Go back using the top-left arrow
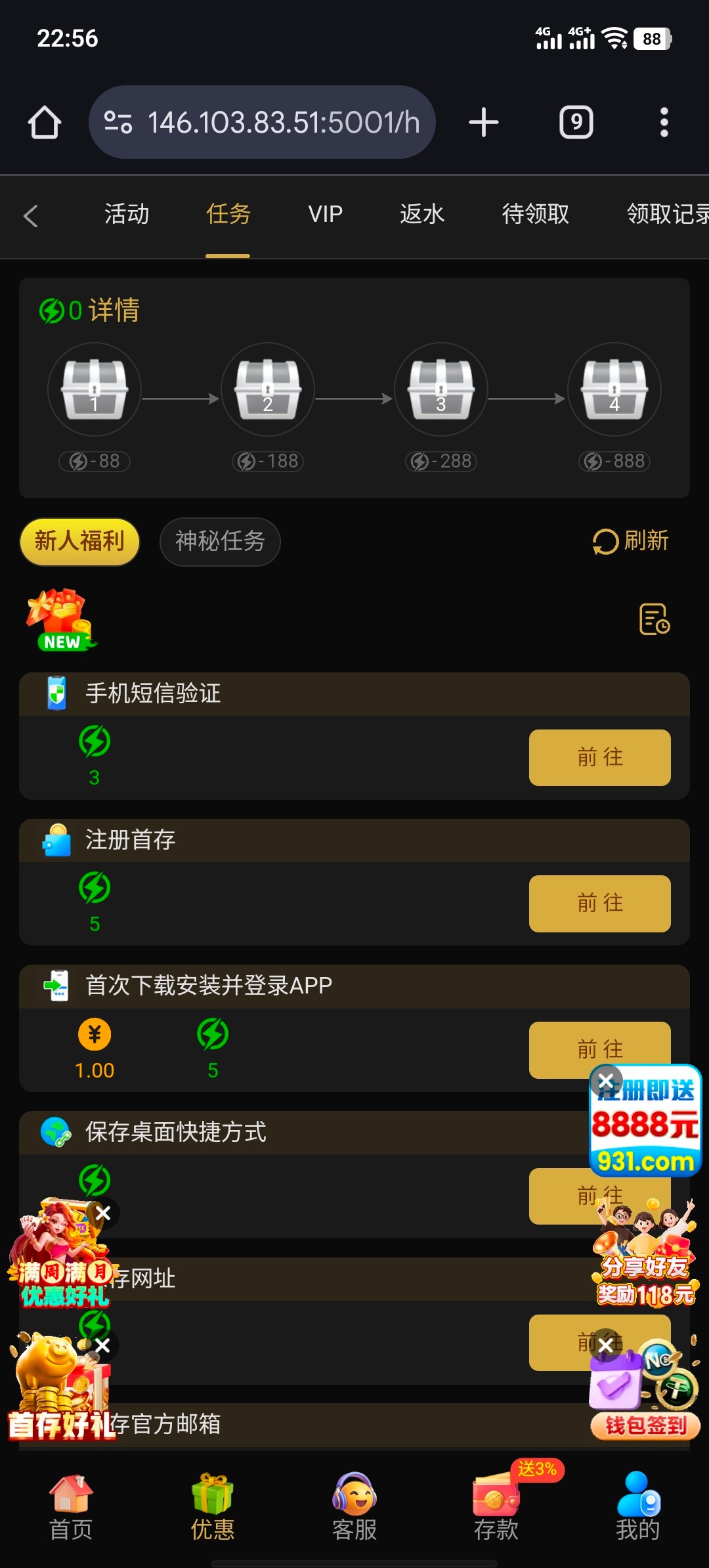This screenshot has height=1568, width=709. click(x=31, y=215)
